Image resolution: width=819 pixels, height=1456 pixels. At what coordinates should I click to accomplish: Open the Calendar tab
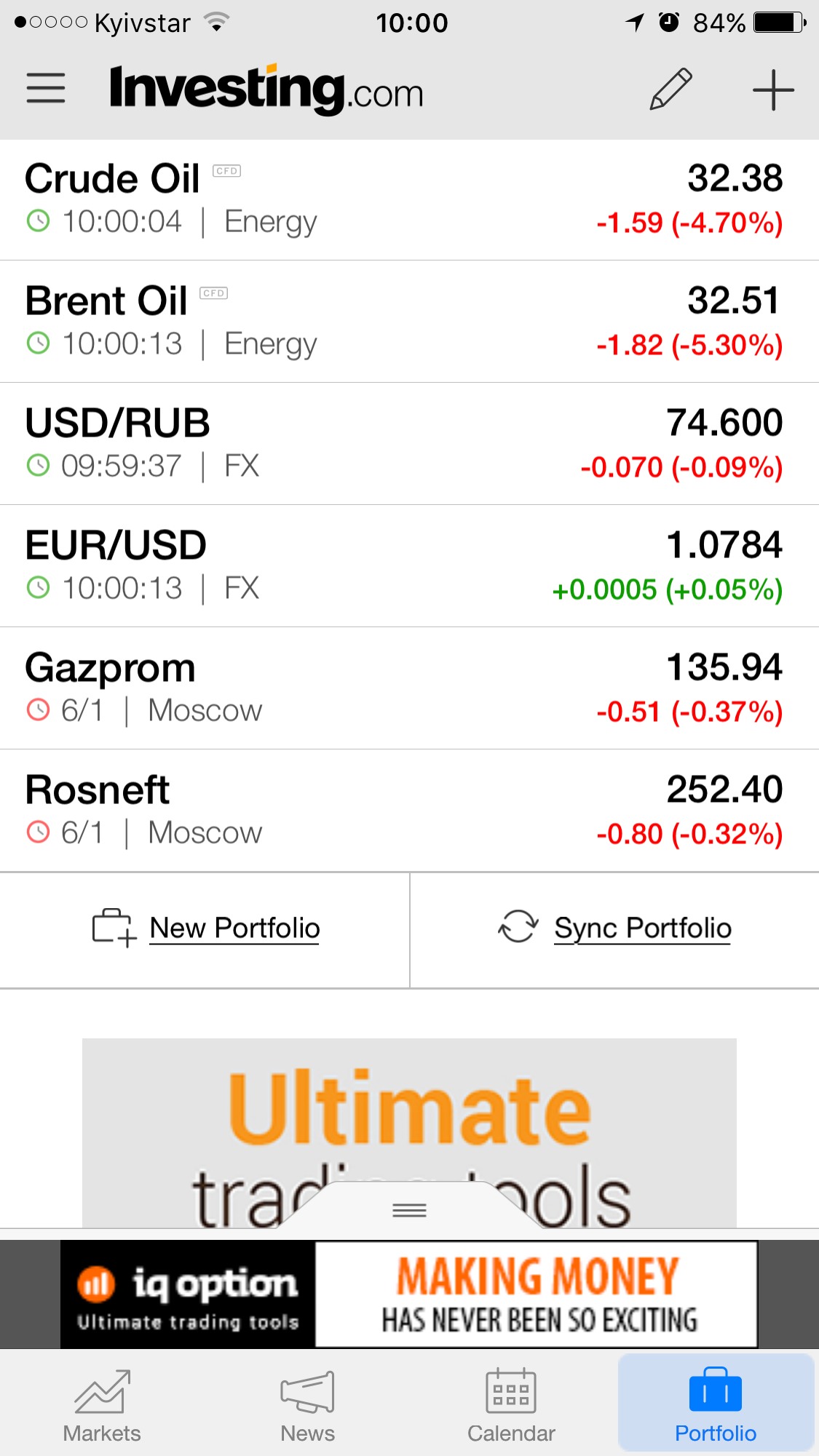pyautogui.click(x=511, y=1404)
